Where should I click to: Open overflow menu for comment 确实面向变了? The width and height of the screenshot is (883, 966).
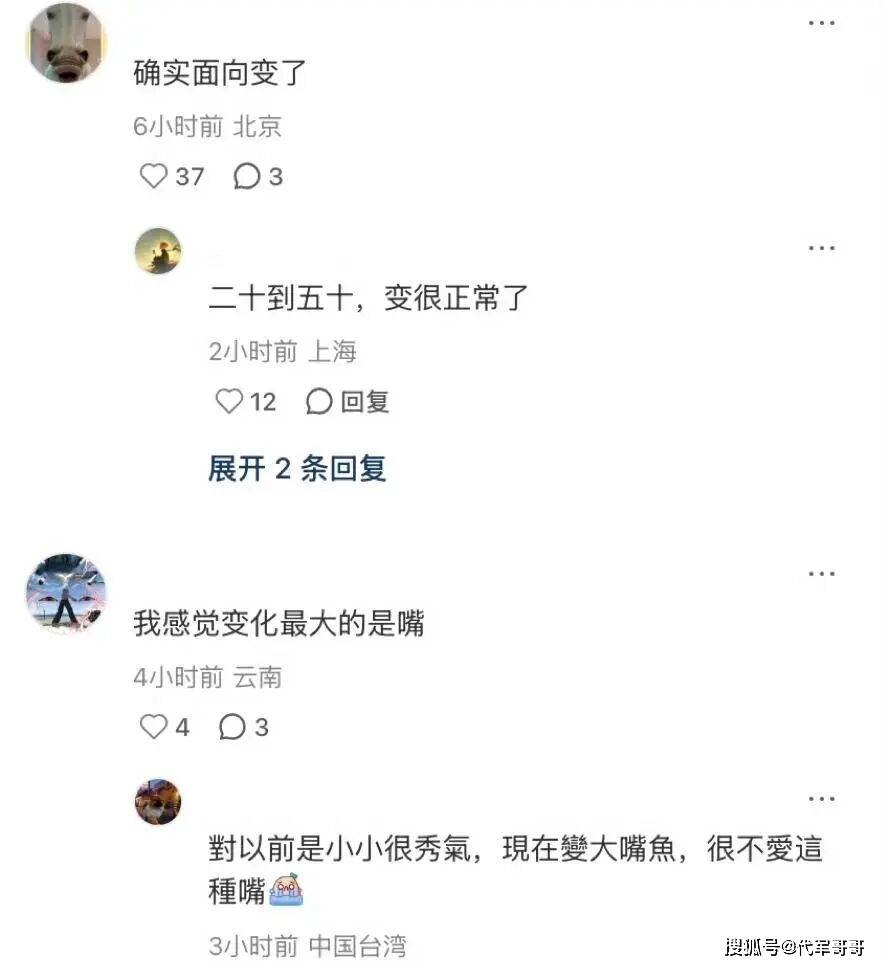tap(821, 23)
